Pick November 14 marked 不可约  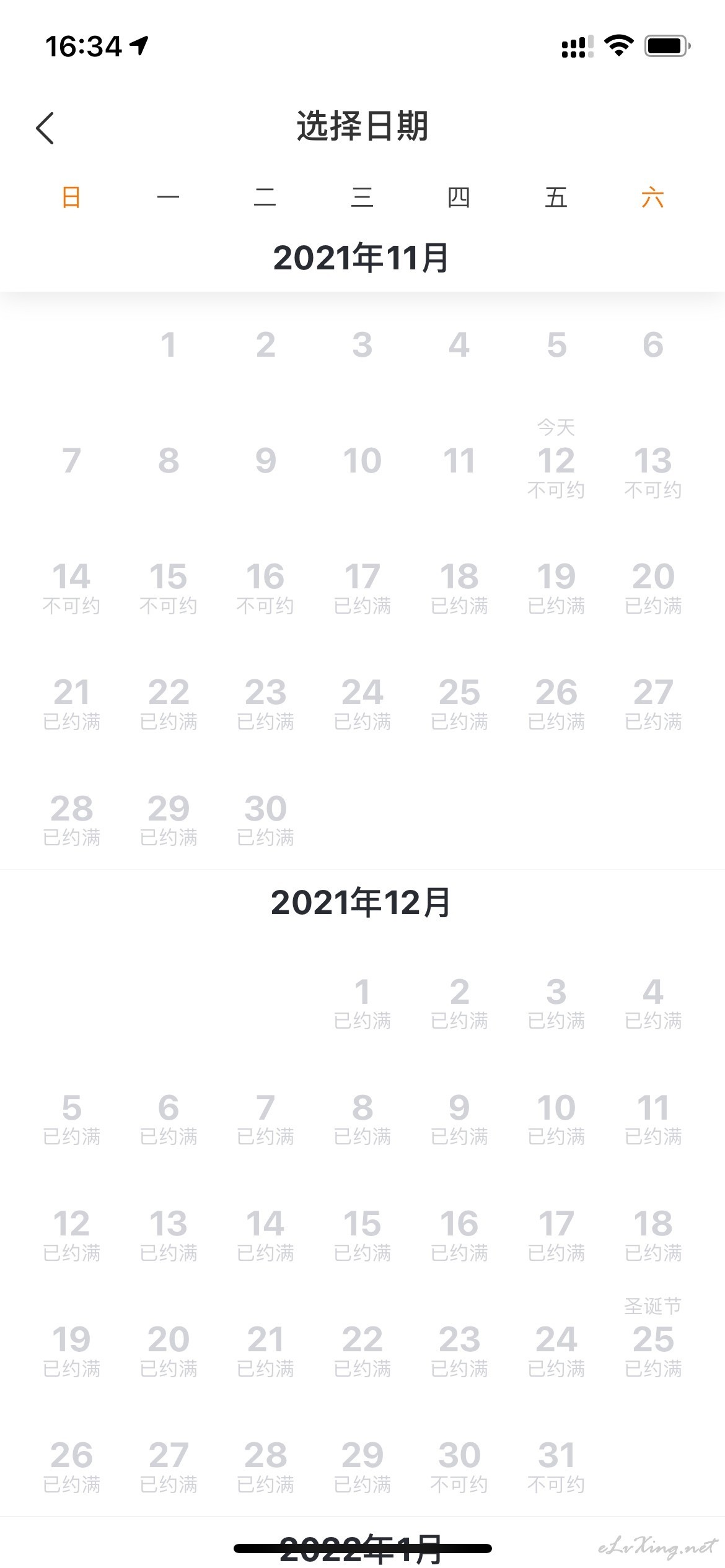click(x=71, y=588)
